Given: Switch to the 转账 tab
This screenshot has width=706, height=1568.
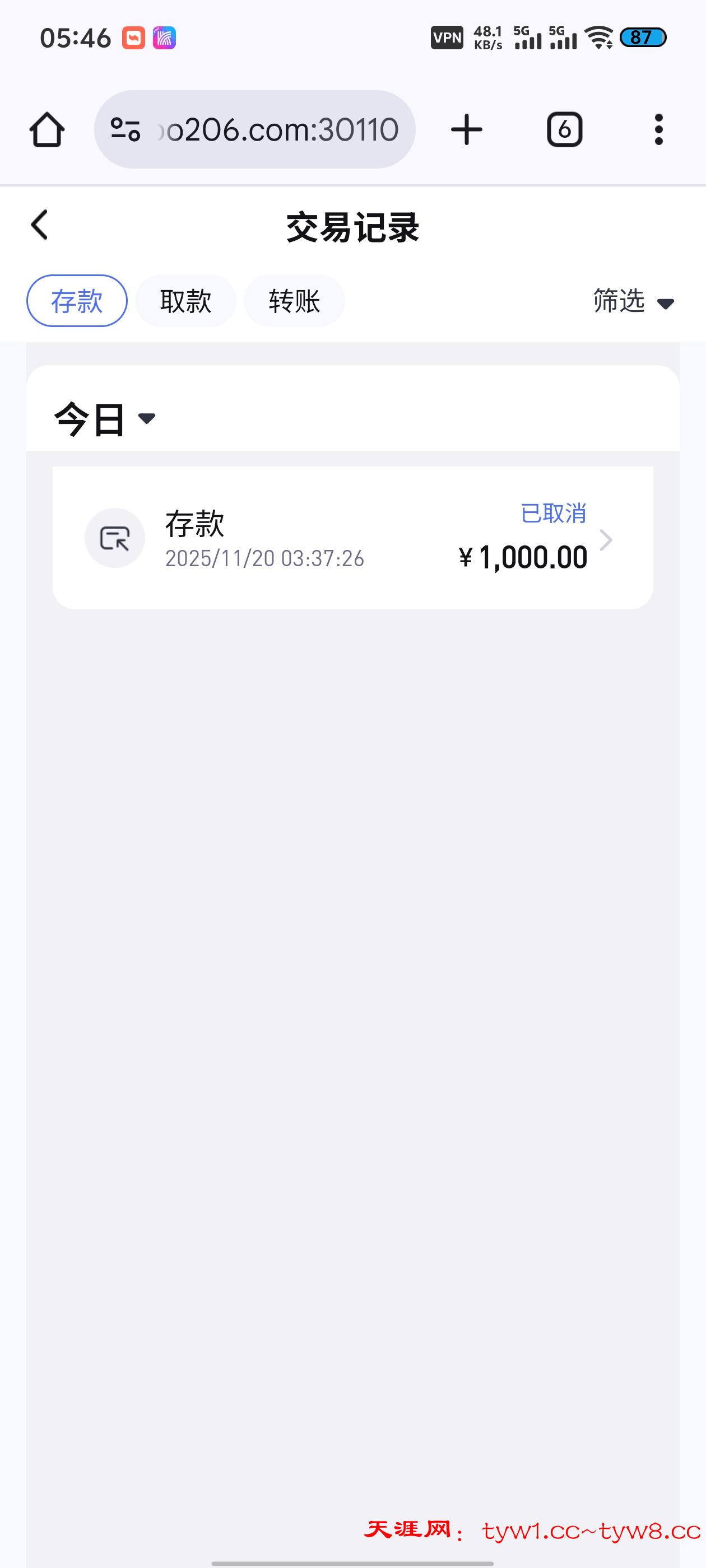Looking at the screenshot, I should click(x=294, y=301).
